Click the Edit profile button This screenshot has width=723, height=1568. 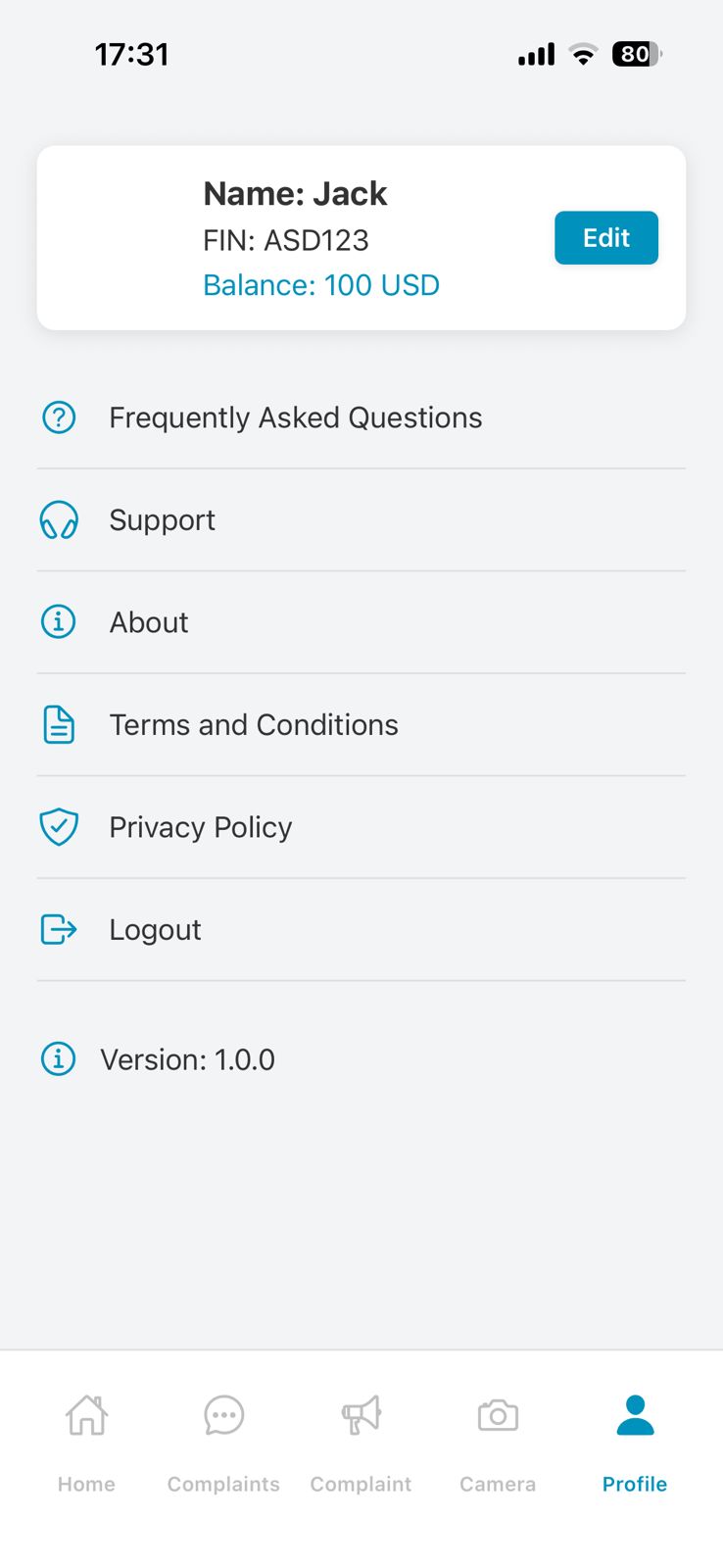[x=605, y=237]
